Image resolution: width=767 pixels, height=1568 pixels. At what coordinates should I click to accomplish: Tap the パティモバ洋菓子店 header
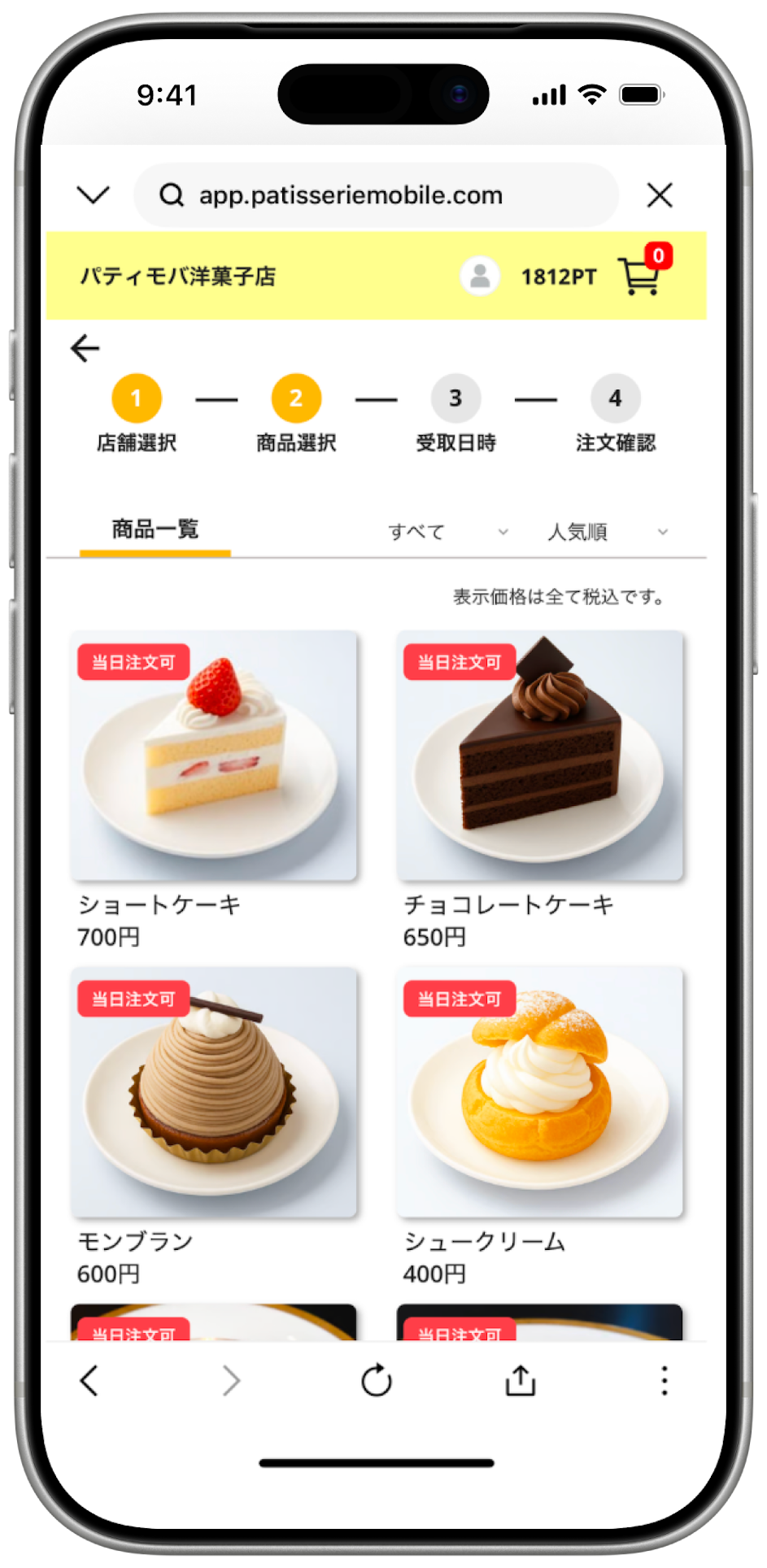(178, 277)
